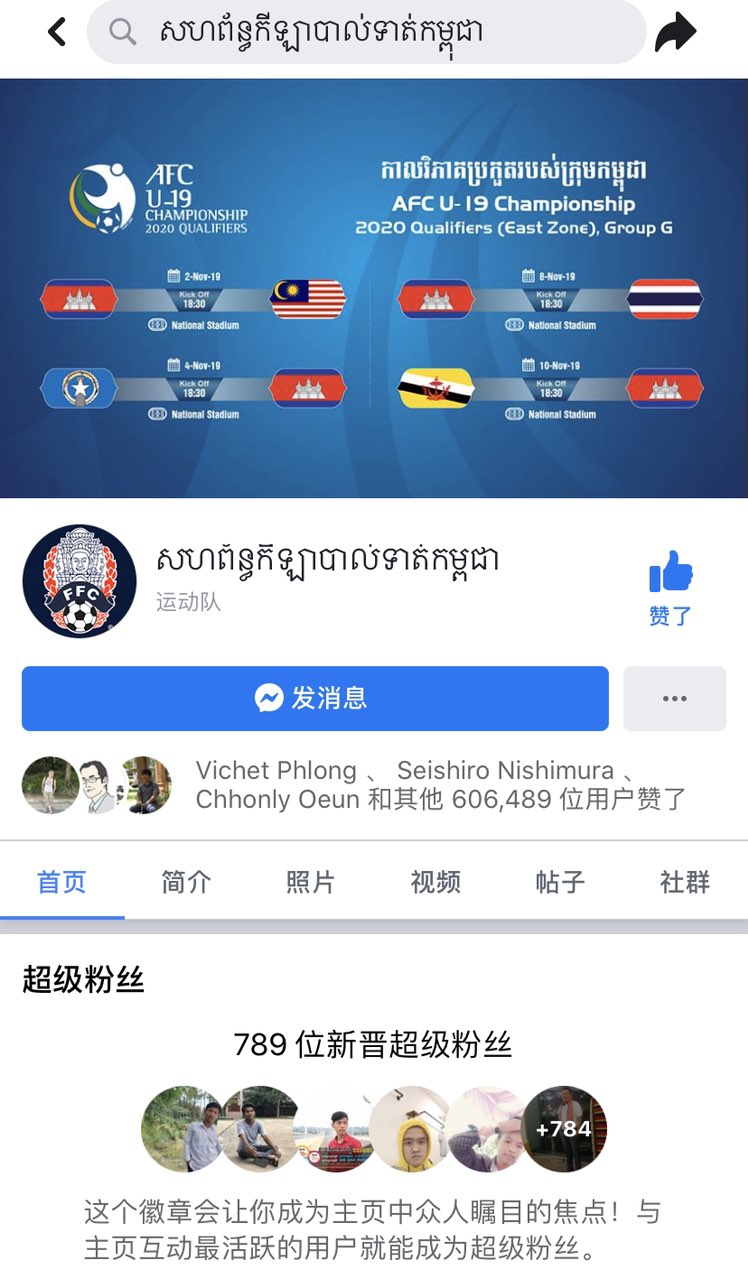
Task: Open the FFC profile picture
Action: pos(79,581)
